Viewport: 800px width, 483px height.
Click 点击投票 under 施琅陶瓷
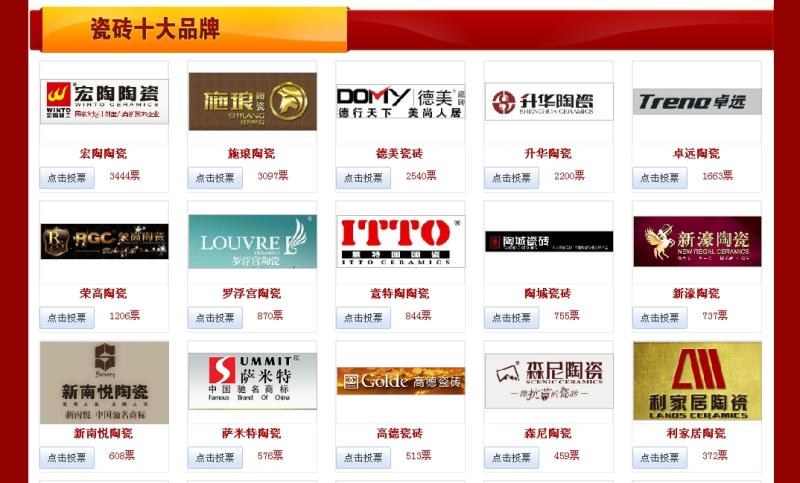215,178
